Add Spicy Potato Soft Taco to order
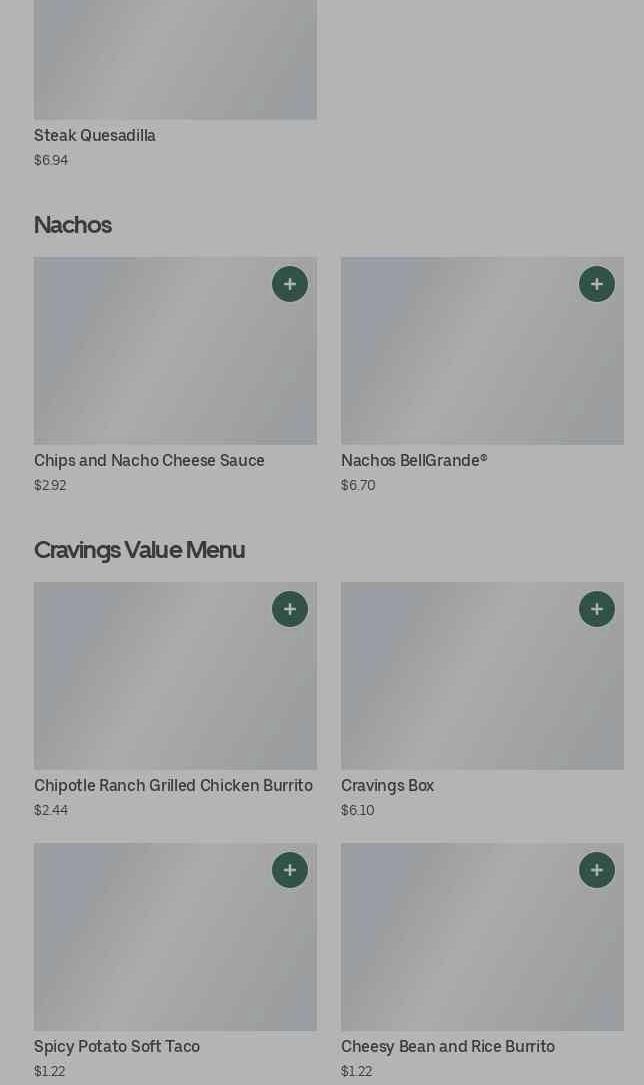The width and height of the screenshot is (644, 1085). (290, 870)
